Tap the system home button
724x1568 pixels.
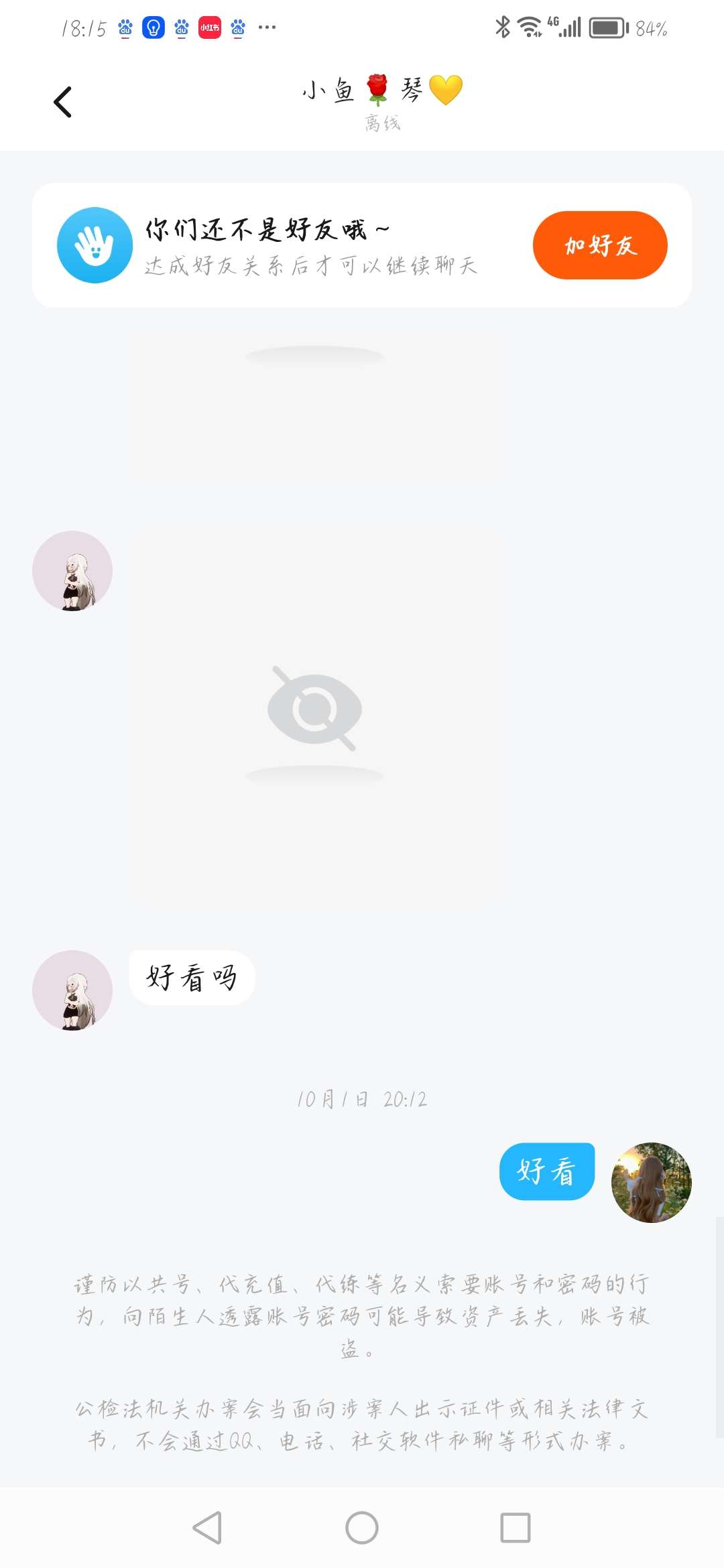click(362, 1528)
